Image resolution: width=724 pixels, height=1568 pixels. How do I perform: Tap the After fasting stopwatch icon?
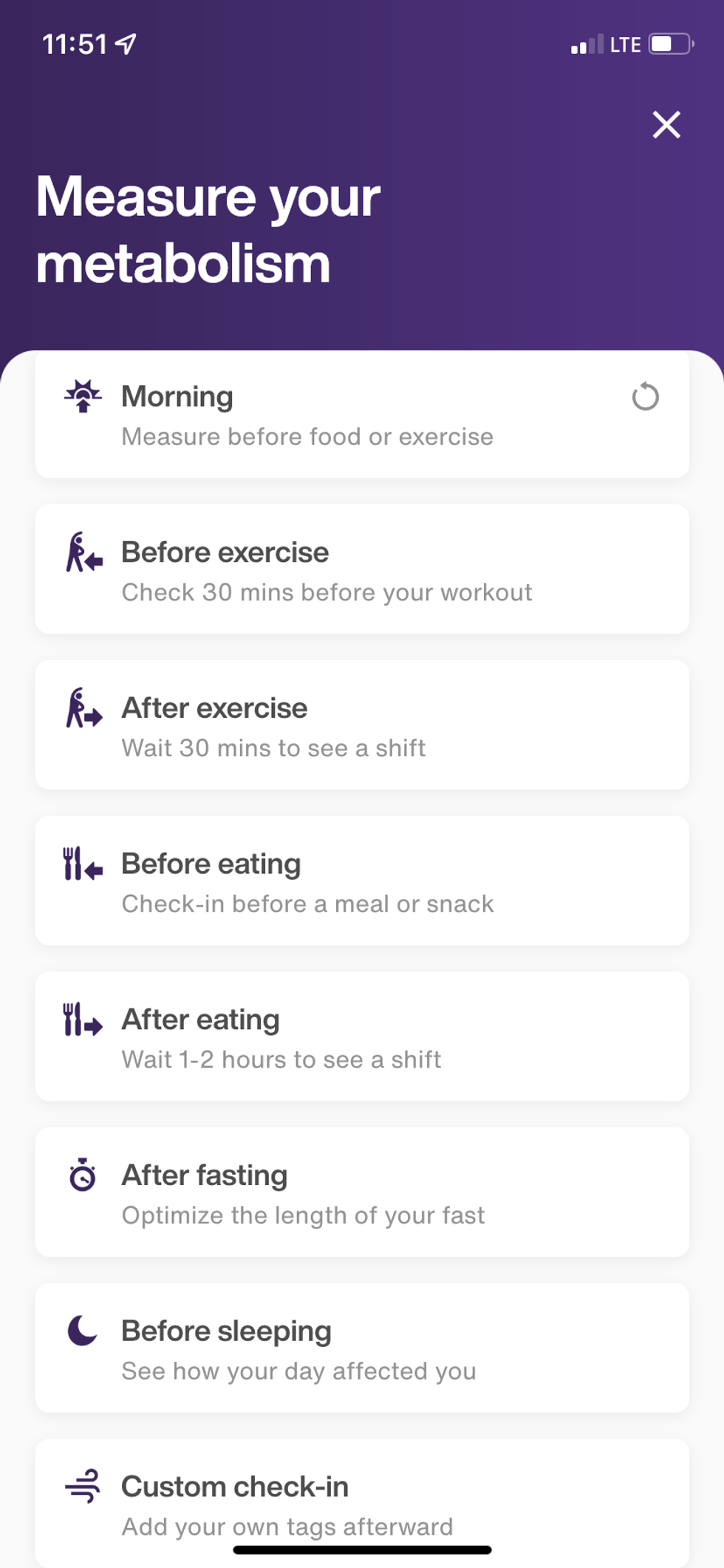coord(82,1175)
